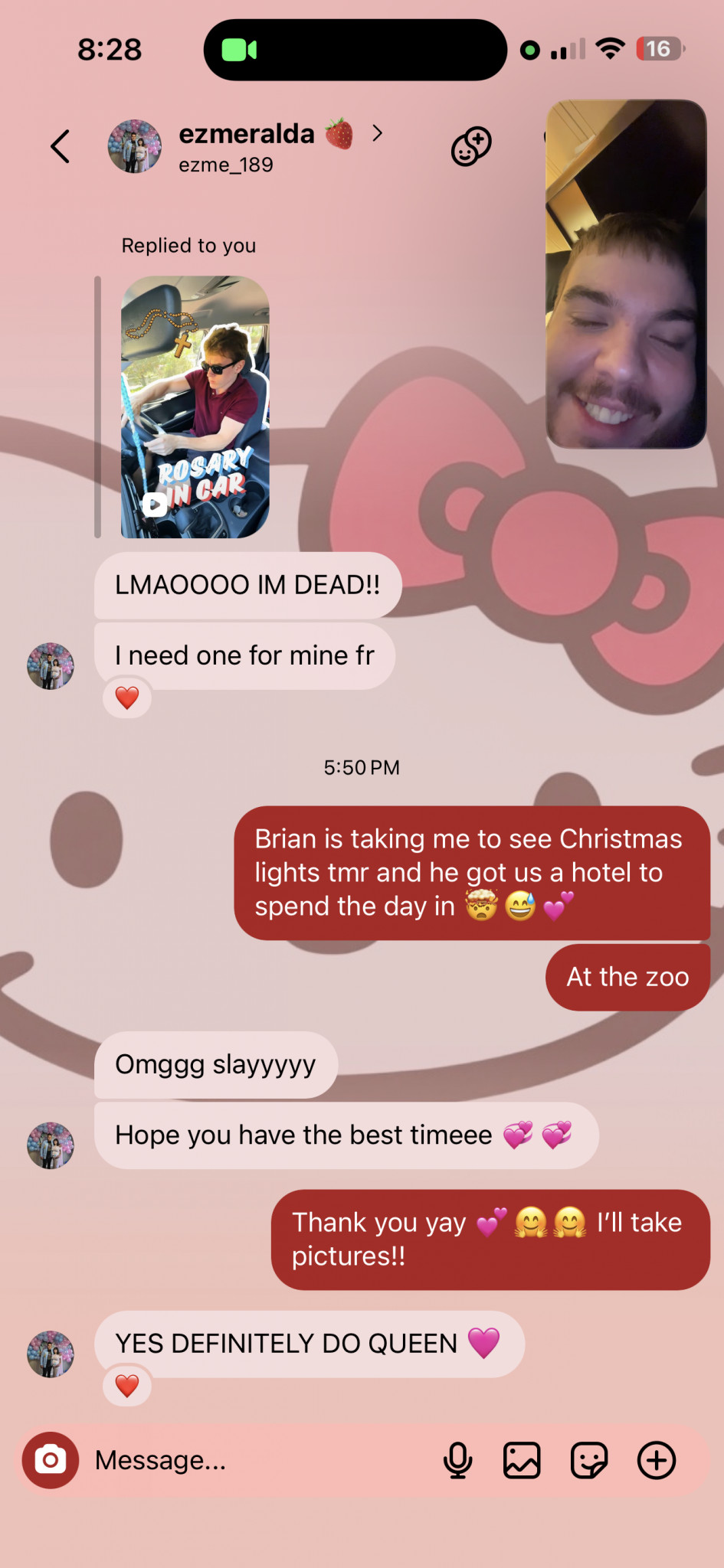Open the Rosary in Car reel
The image size is (724, 1568).
pyautogui.click(x=195, y=407)
